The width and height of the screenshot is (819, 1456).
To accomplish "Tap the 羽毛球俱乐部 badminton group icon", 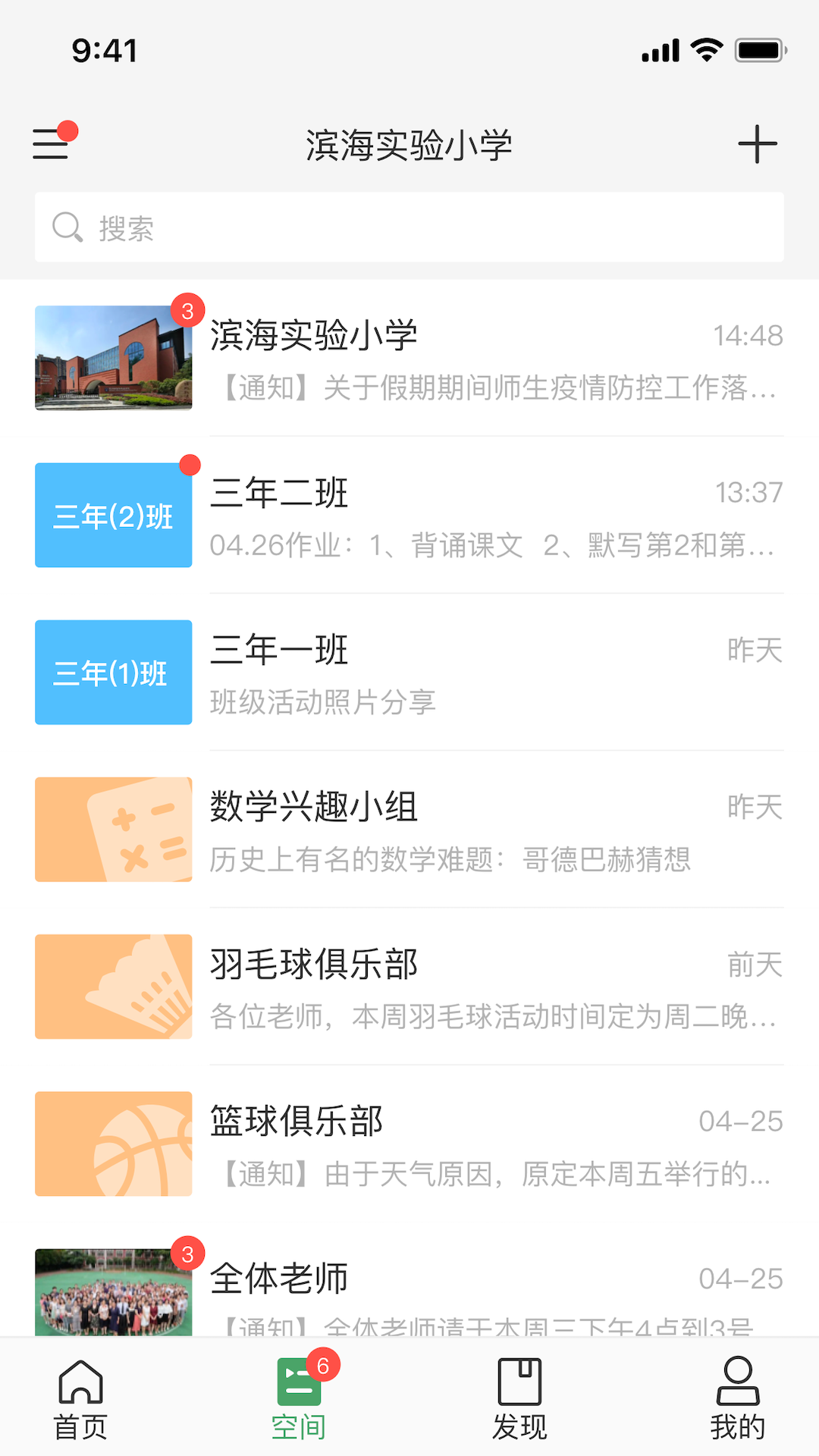I will pyautogui.click(x=113, y=987).
